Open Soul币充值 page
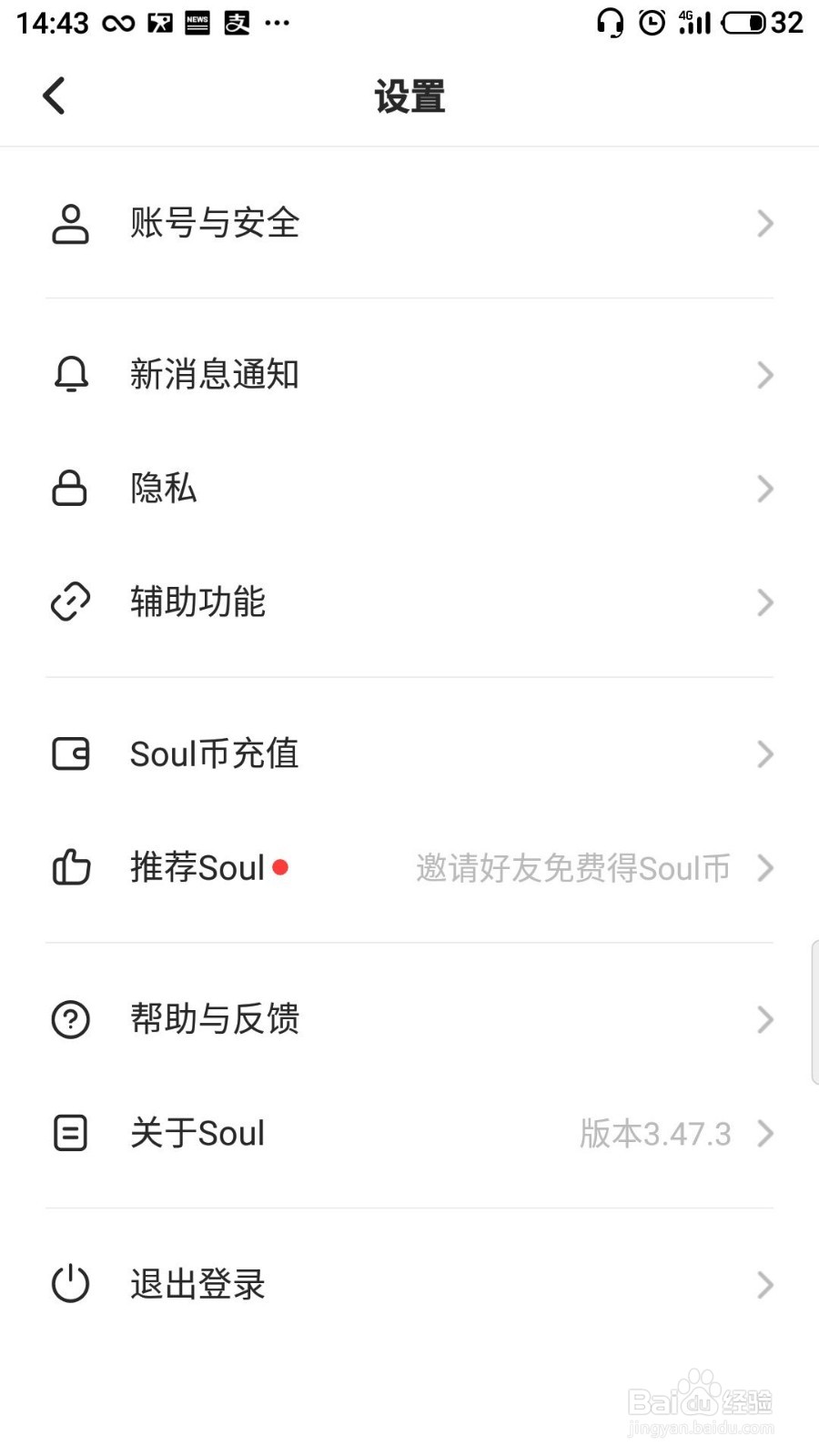This screenshot has height=1456, width=819. 409,753
